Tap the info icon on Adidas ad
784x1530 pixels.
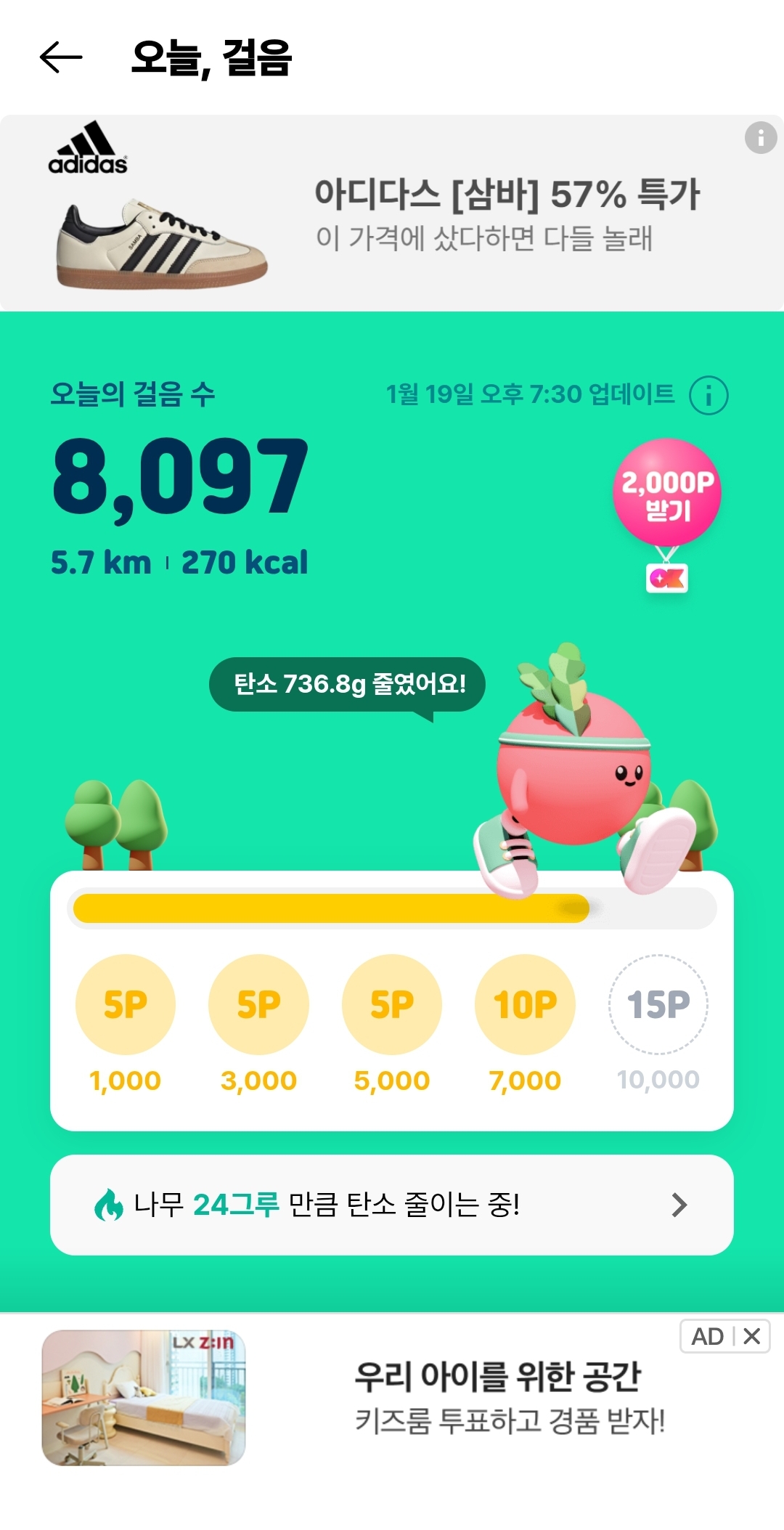[760, 137]
